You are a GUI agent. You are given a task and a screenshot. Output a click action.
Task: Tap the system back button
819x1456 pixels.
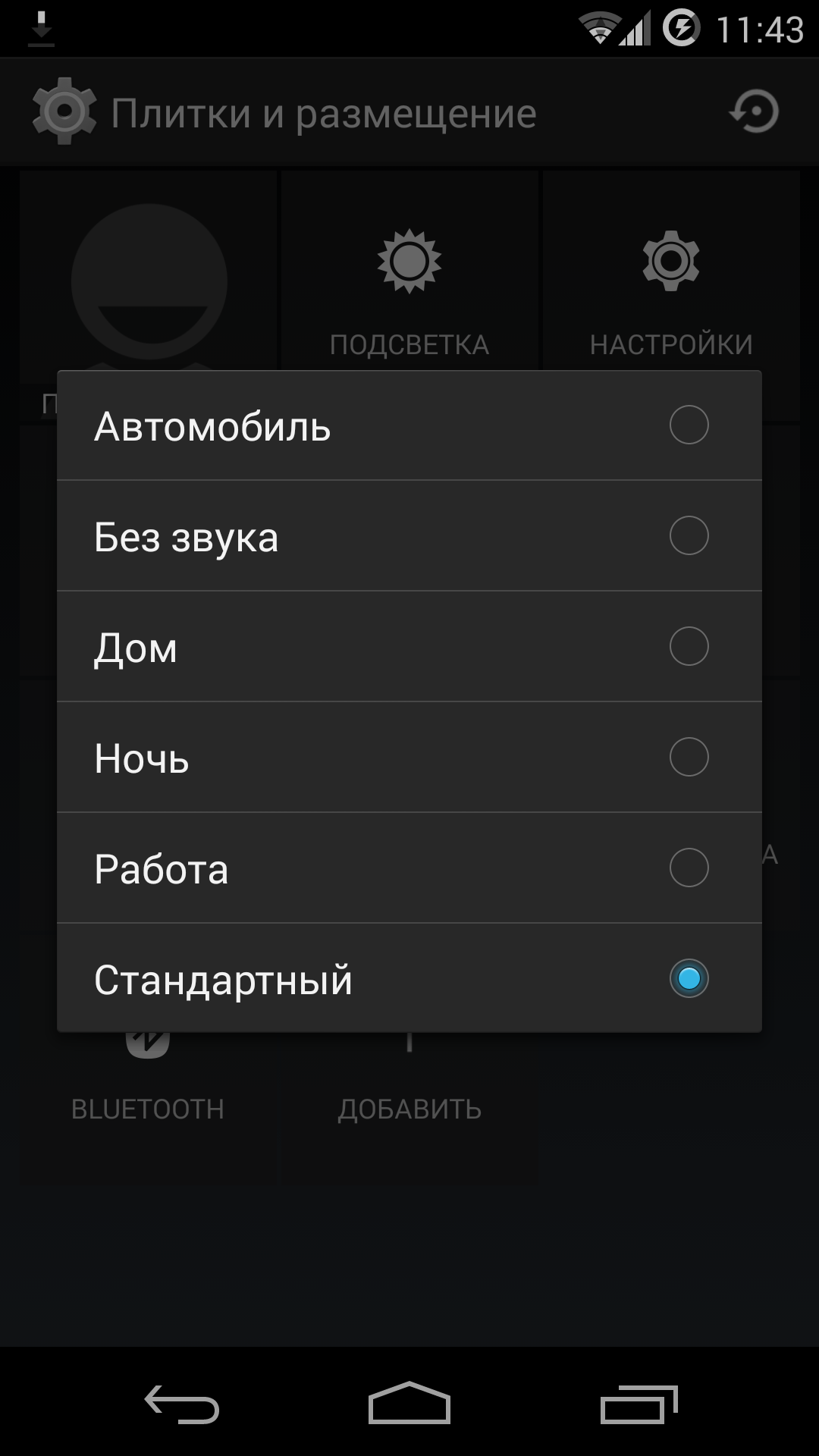point(182,1404)
